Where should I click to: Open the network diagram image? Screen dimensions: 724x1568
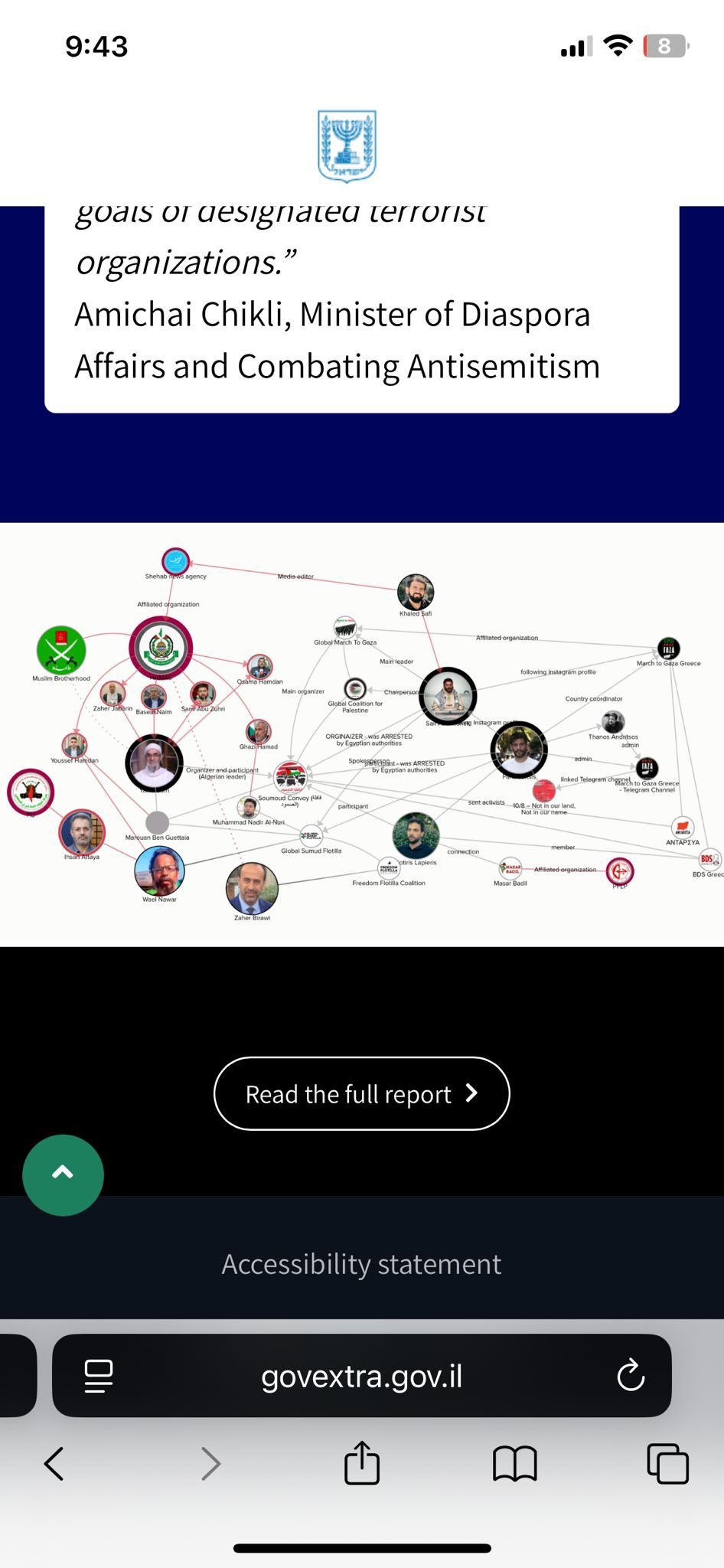point(362,735)
